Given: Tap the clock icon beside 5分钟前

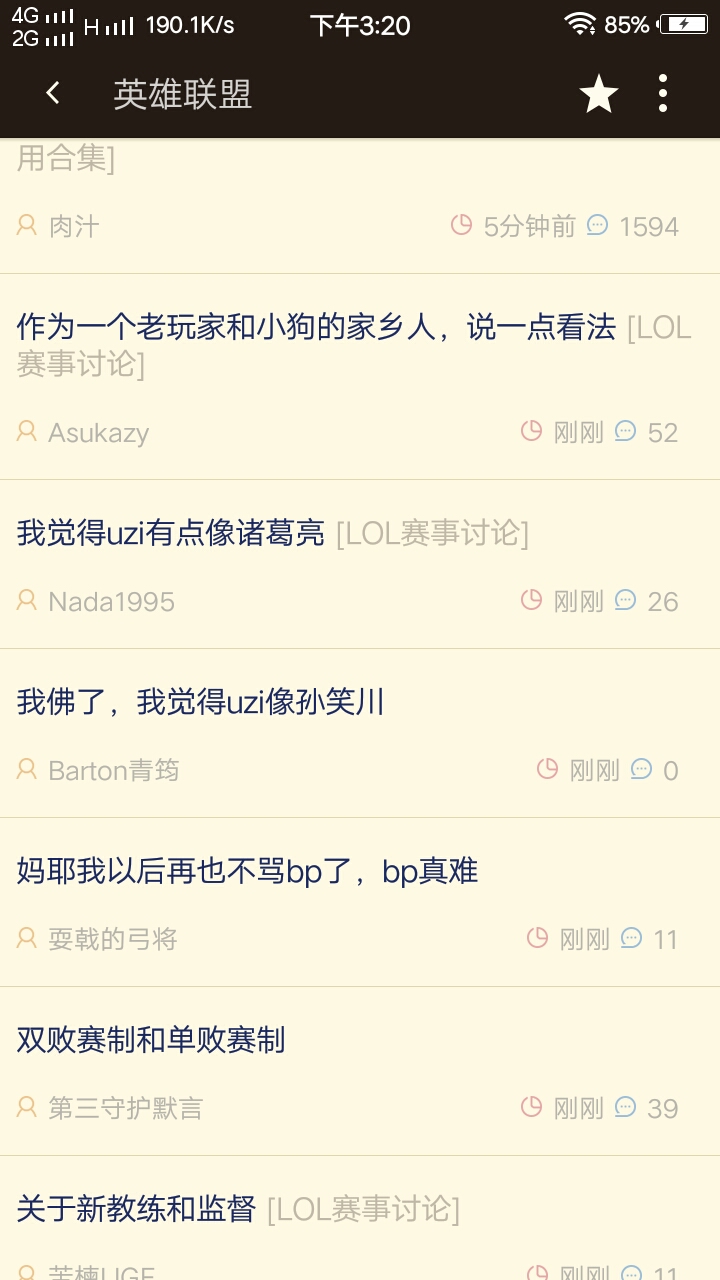Looking at the screenshot, I should pos(460,225).
